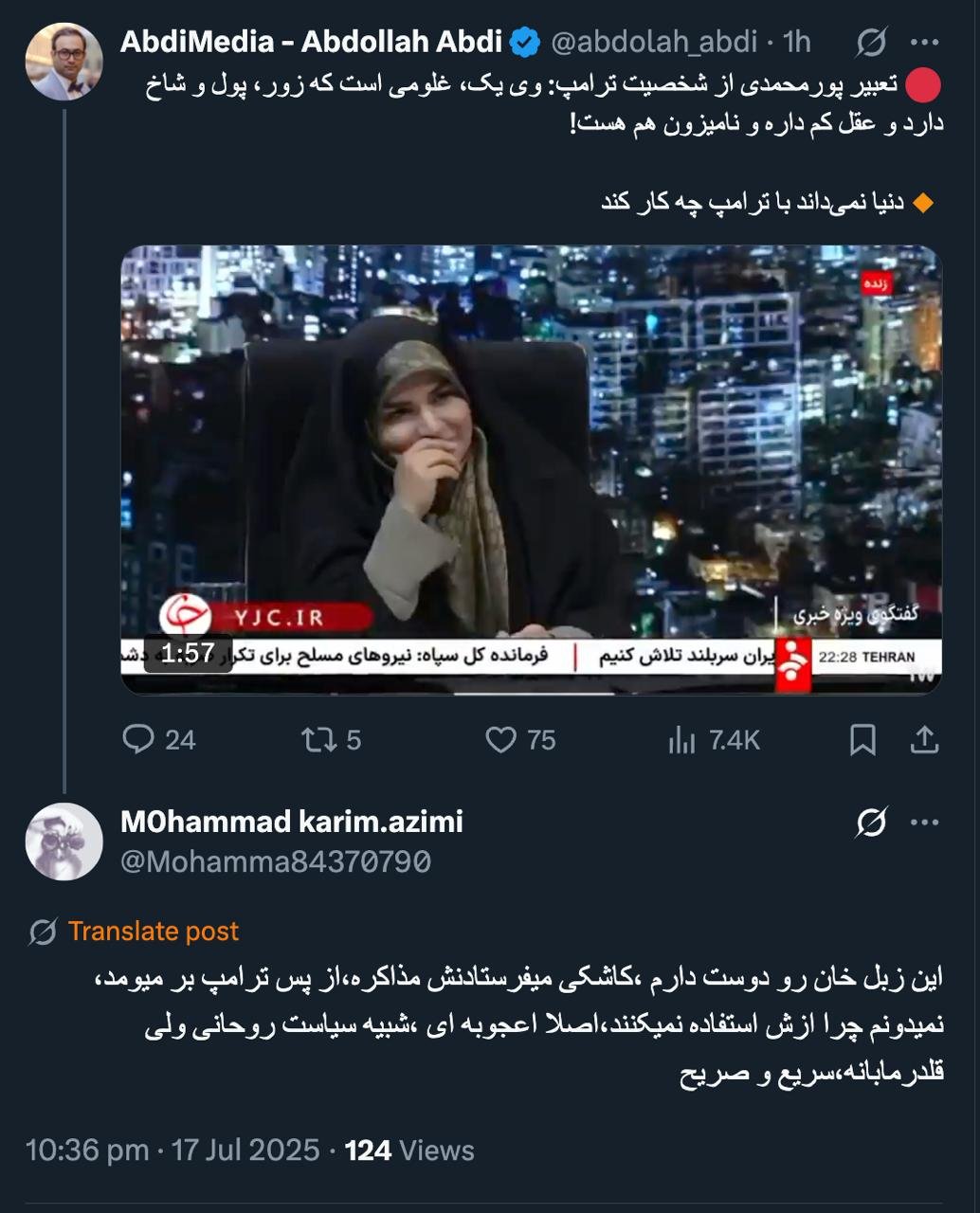Open overflow menu on AbdiMedia's post

[924, 43]
